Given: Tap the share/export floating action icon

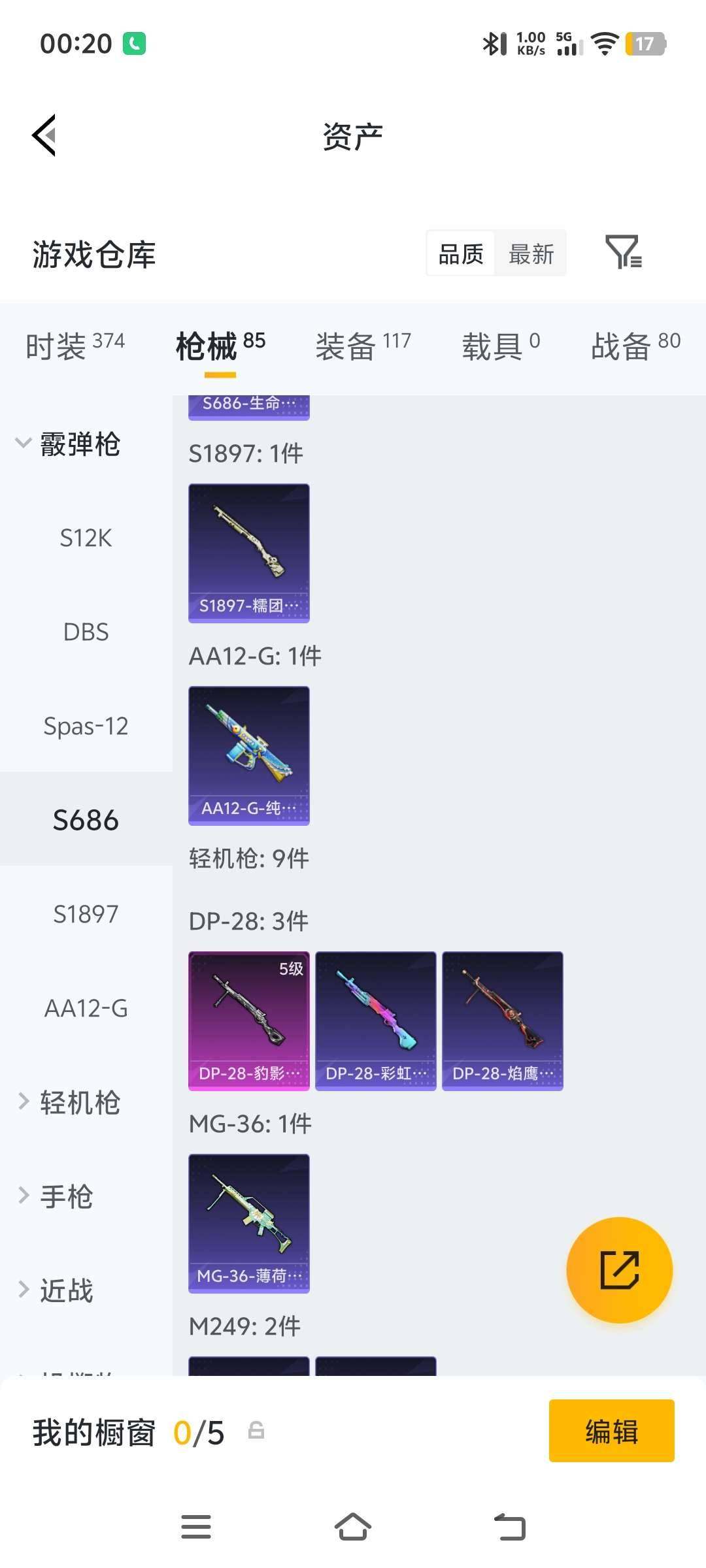Looking at the screenshot, I should tap(619, 1268).
